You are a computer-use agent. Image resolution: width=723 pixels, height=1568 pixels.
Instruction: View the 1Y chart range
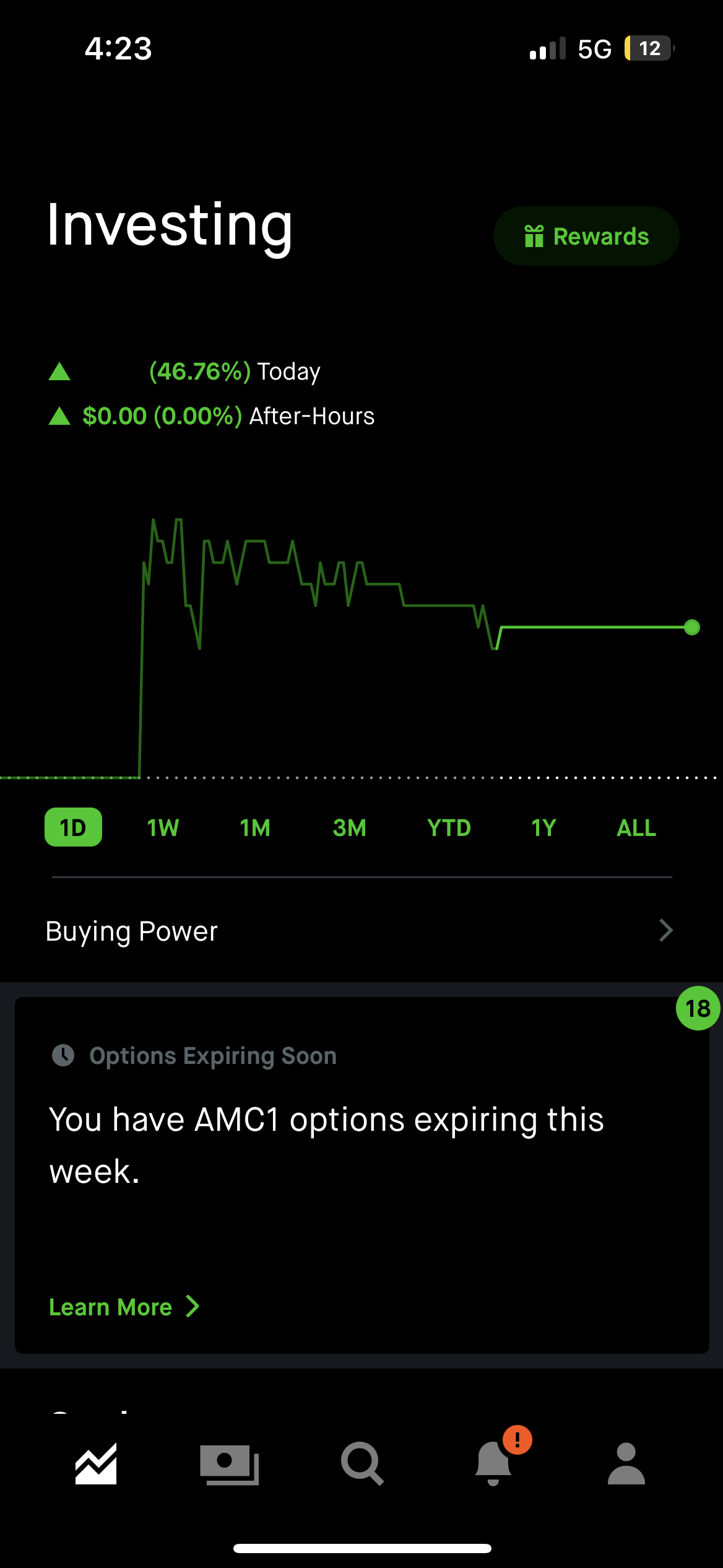coord(543,827)
